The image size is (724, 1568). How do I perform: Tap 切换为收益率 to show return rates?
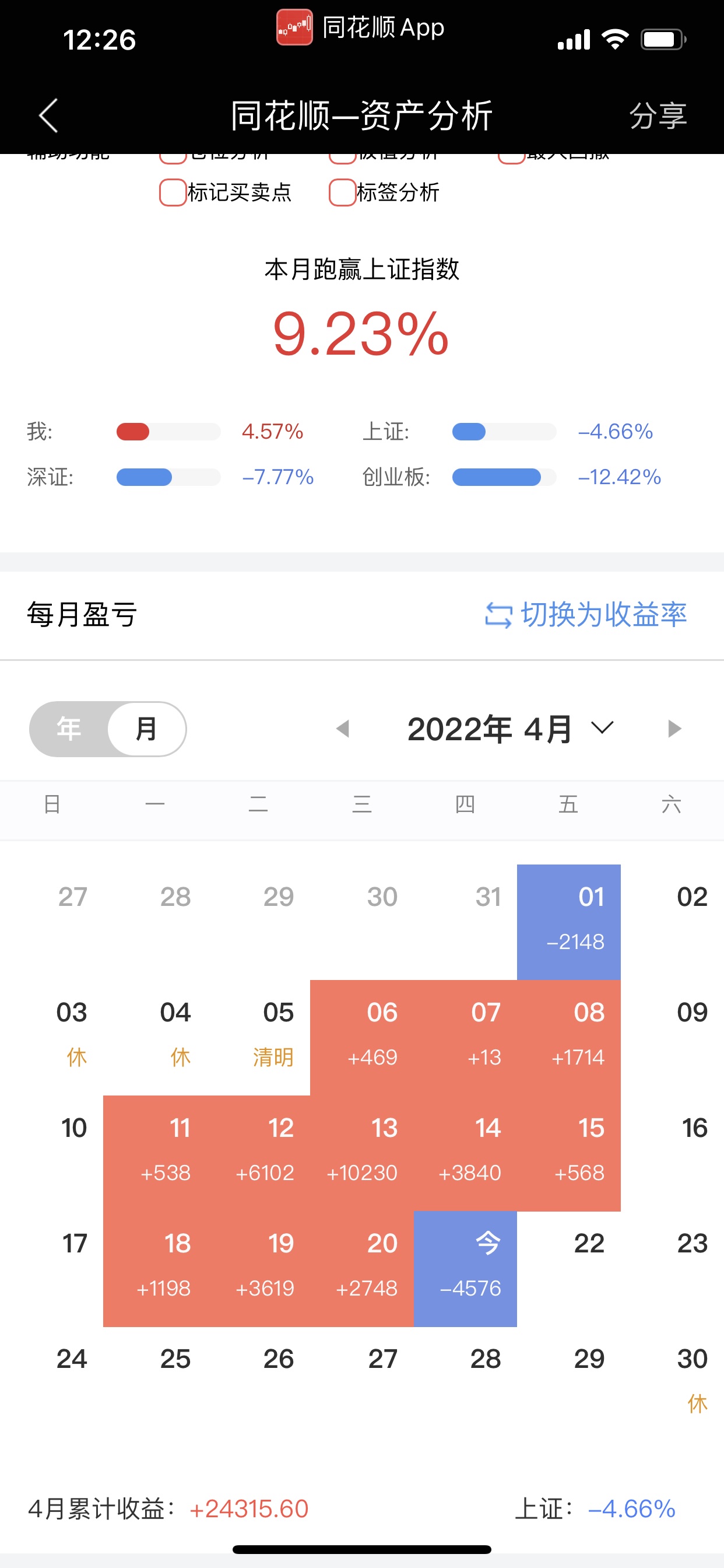click(586, 614)
